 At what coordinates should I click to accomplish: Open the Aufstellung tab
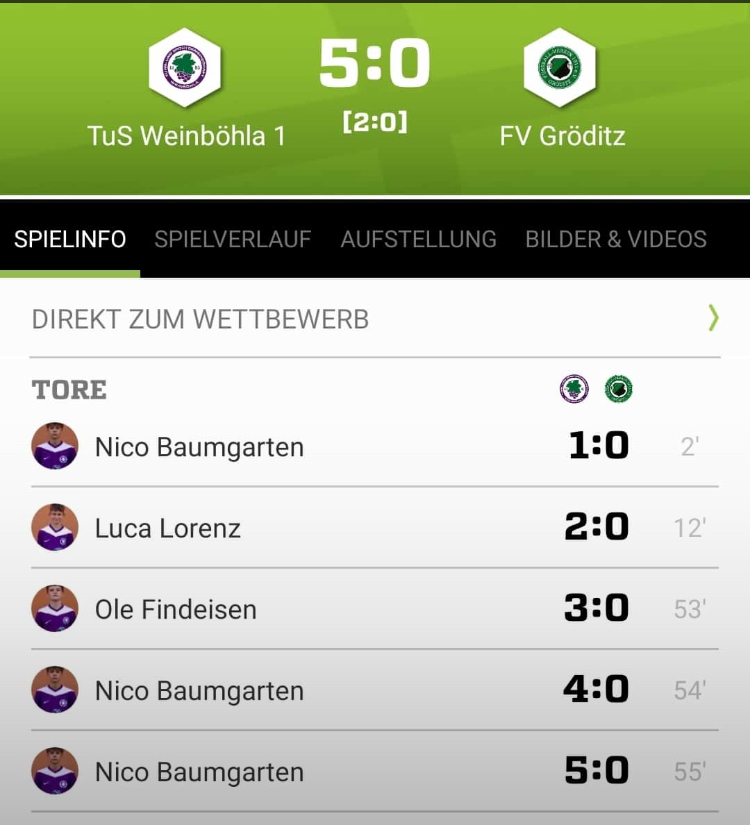tap(418, 239)
